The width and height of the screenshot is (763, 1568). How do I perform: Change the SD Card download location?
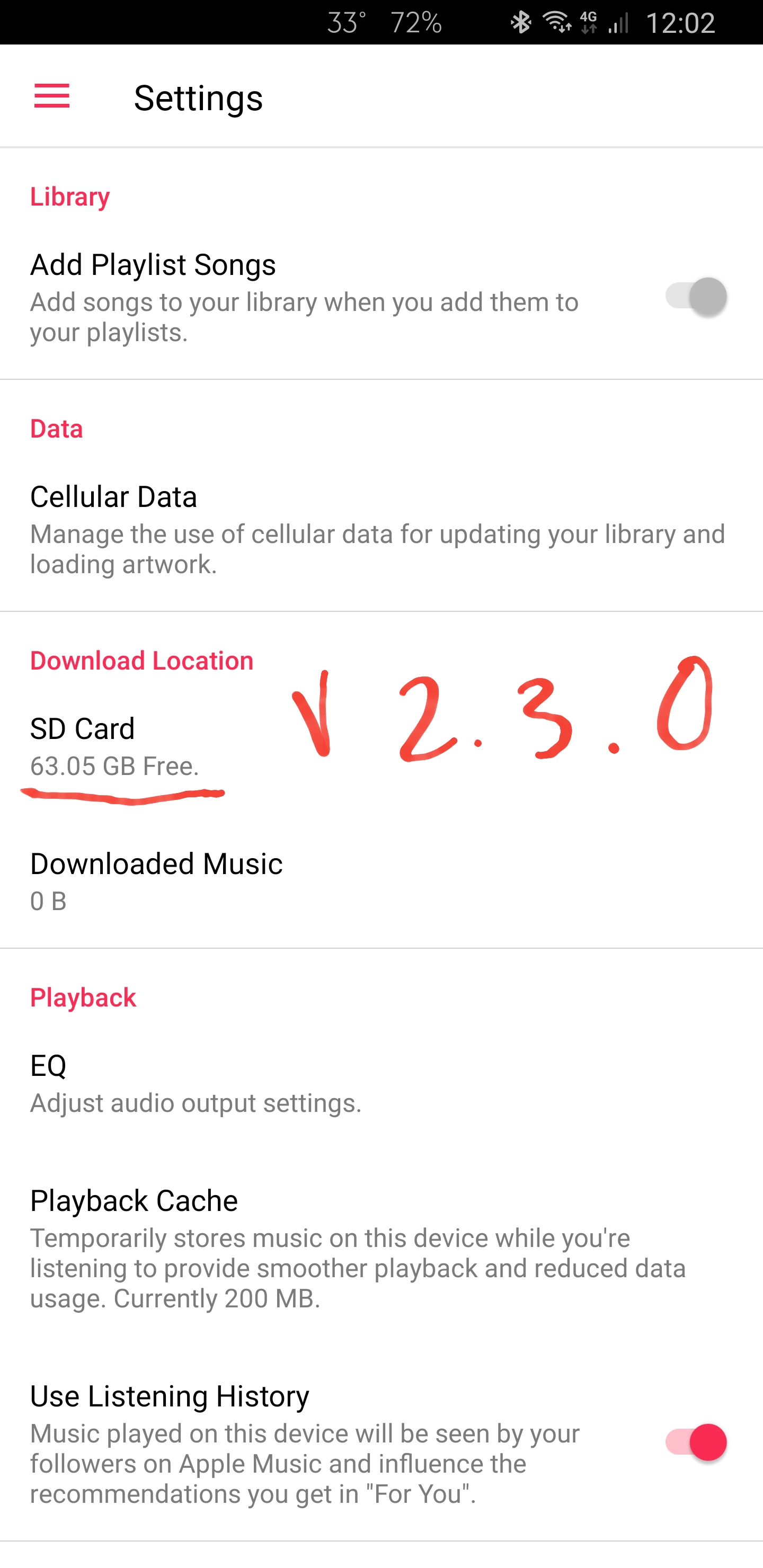coord(116,746)
